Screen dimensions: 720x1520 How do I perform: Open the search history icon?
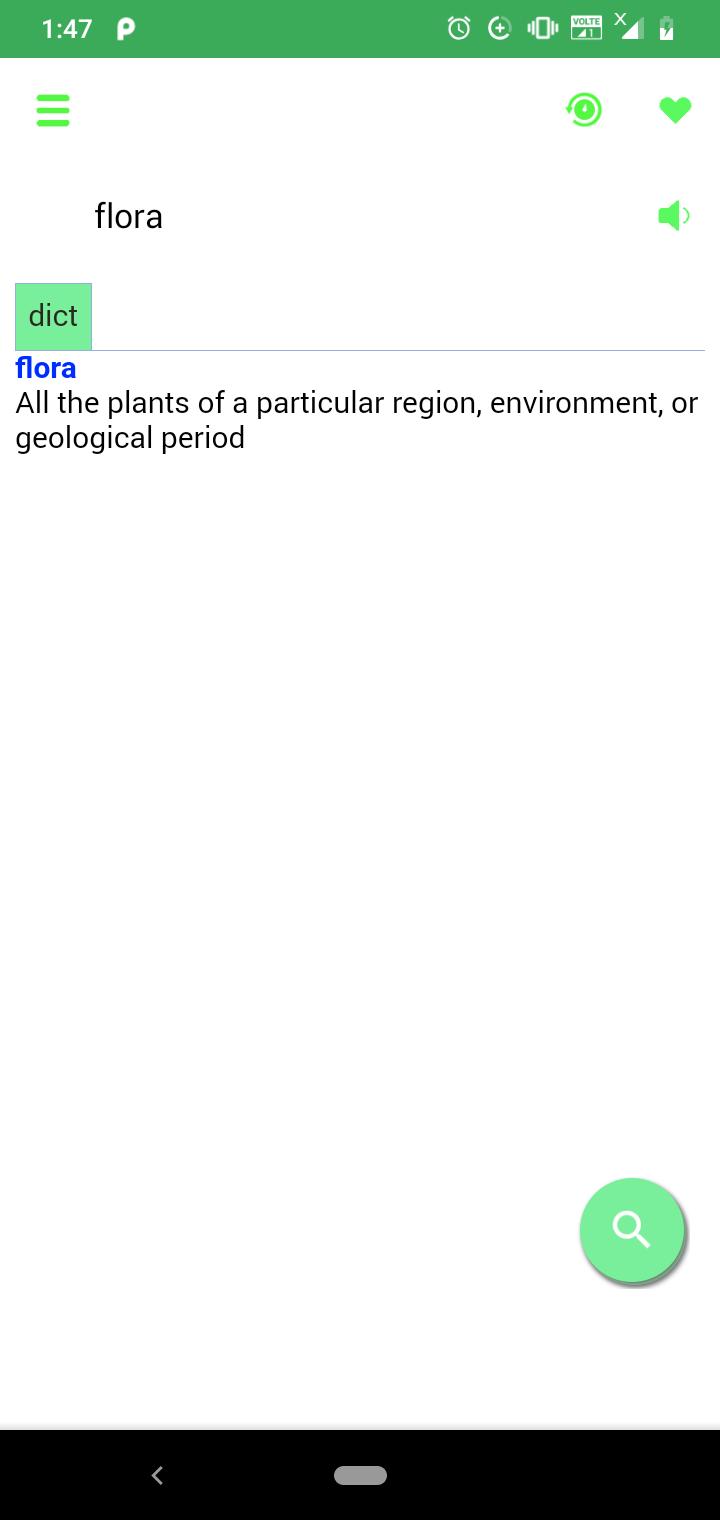tap(584, 109)
